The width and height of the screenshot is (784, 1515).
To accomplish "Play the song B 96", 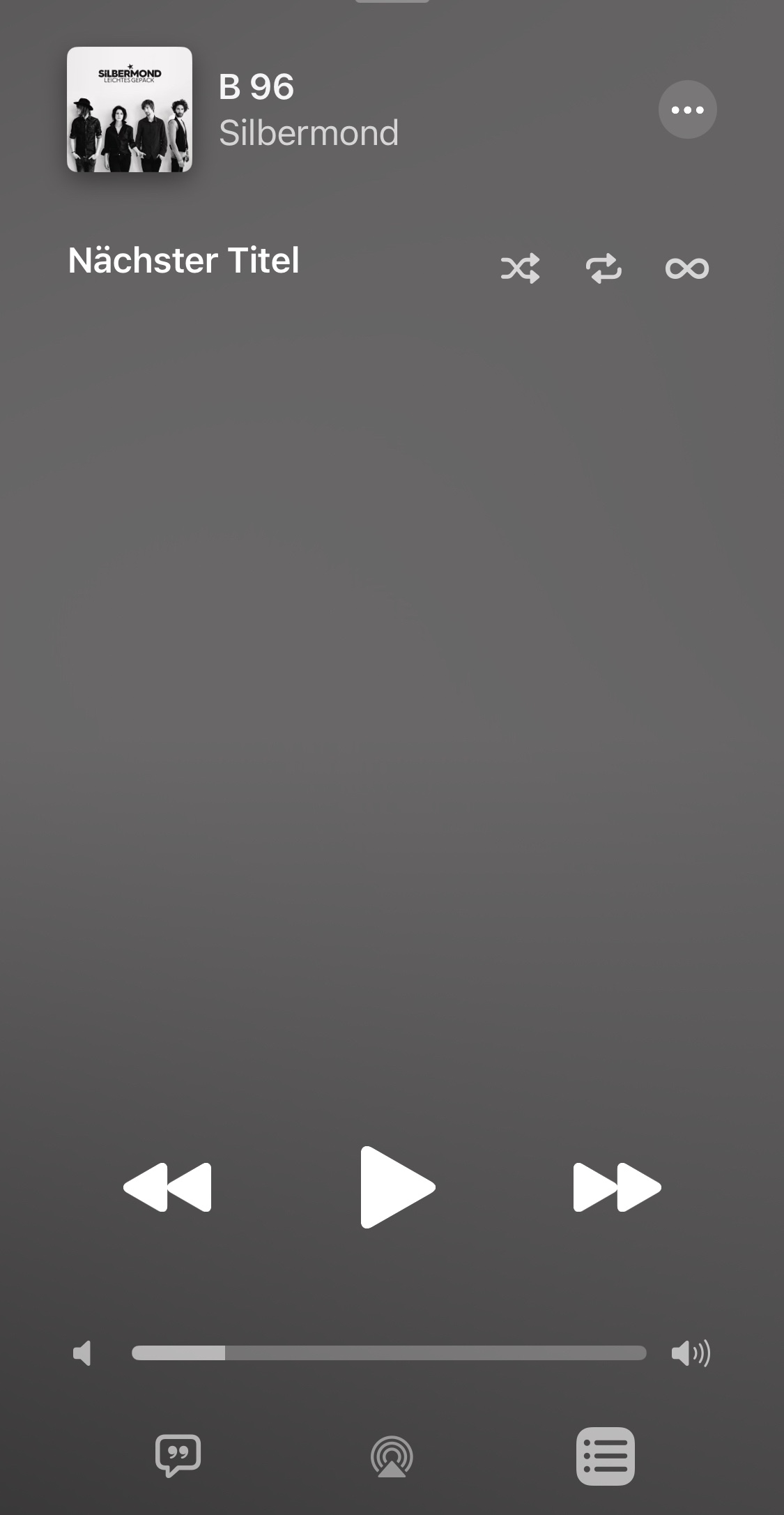I will [397, 1187].
